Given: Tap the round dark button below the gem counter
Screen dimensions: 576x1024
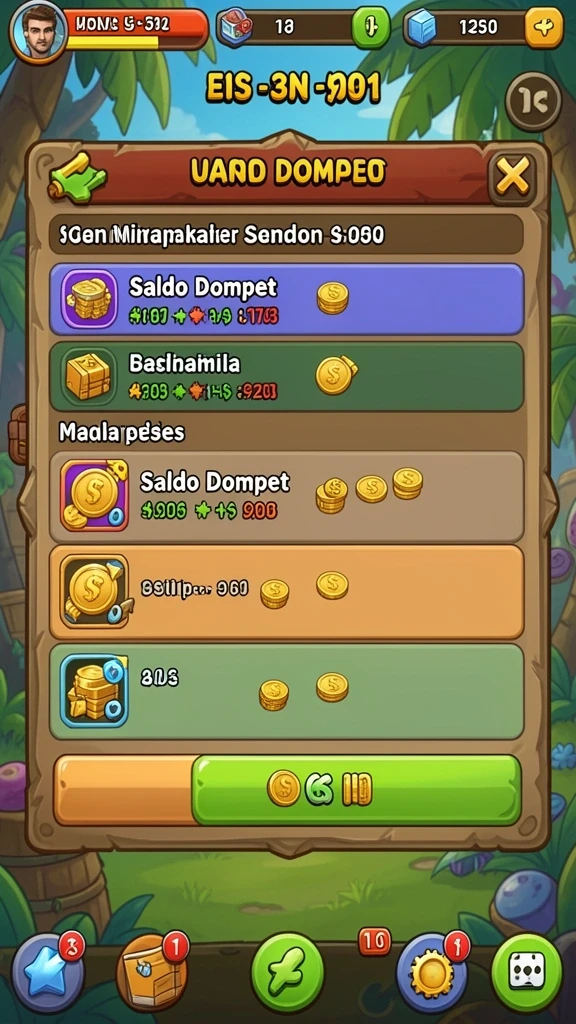Looking at the screenshot, I should pos(534,102).
